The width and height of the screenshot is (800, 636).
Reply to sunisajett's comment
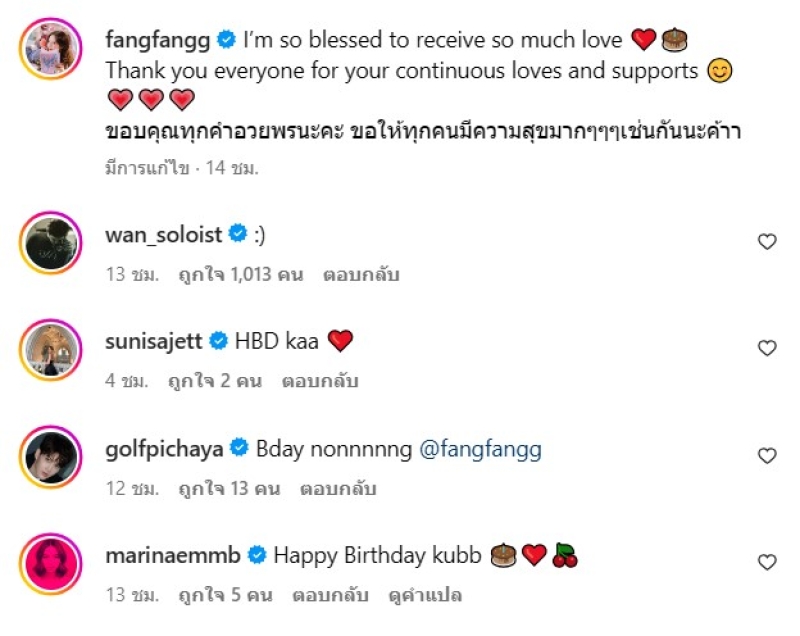point(319,381)
